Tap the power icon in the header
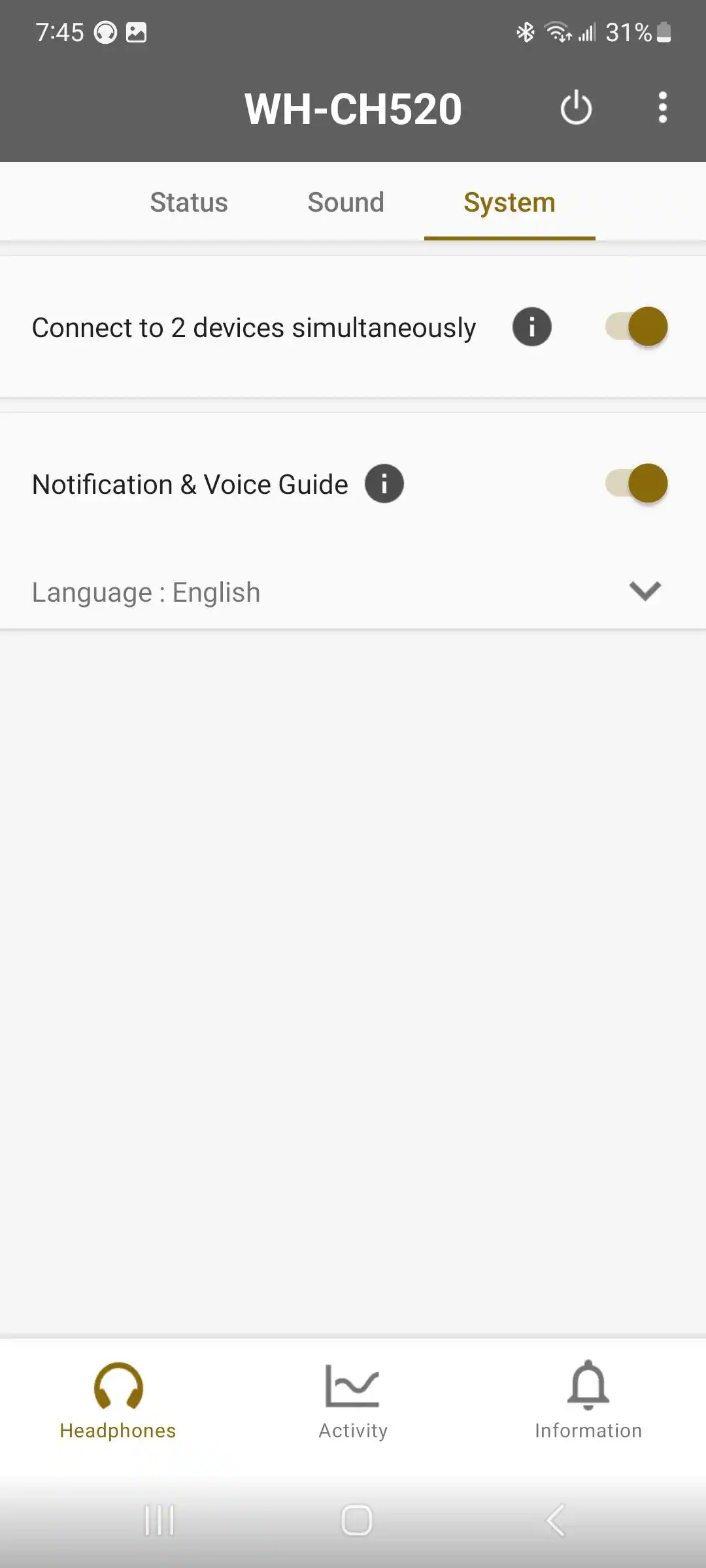This screenshot has height=1568, width=706. [x=576, y=108]
